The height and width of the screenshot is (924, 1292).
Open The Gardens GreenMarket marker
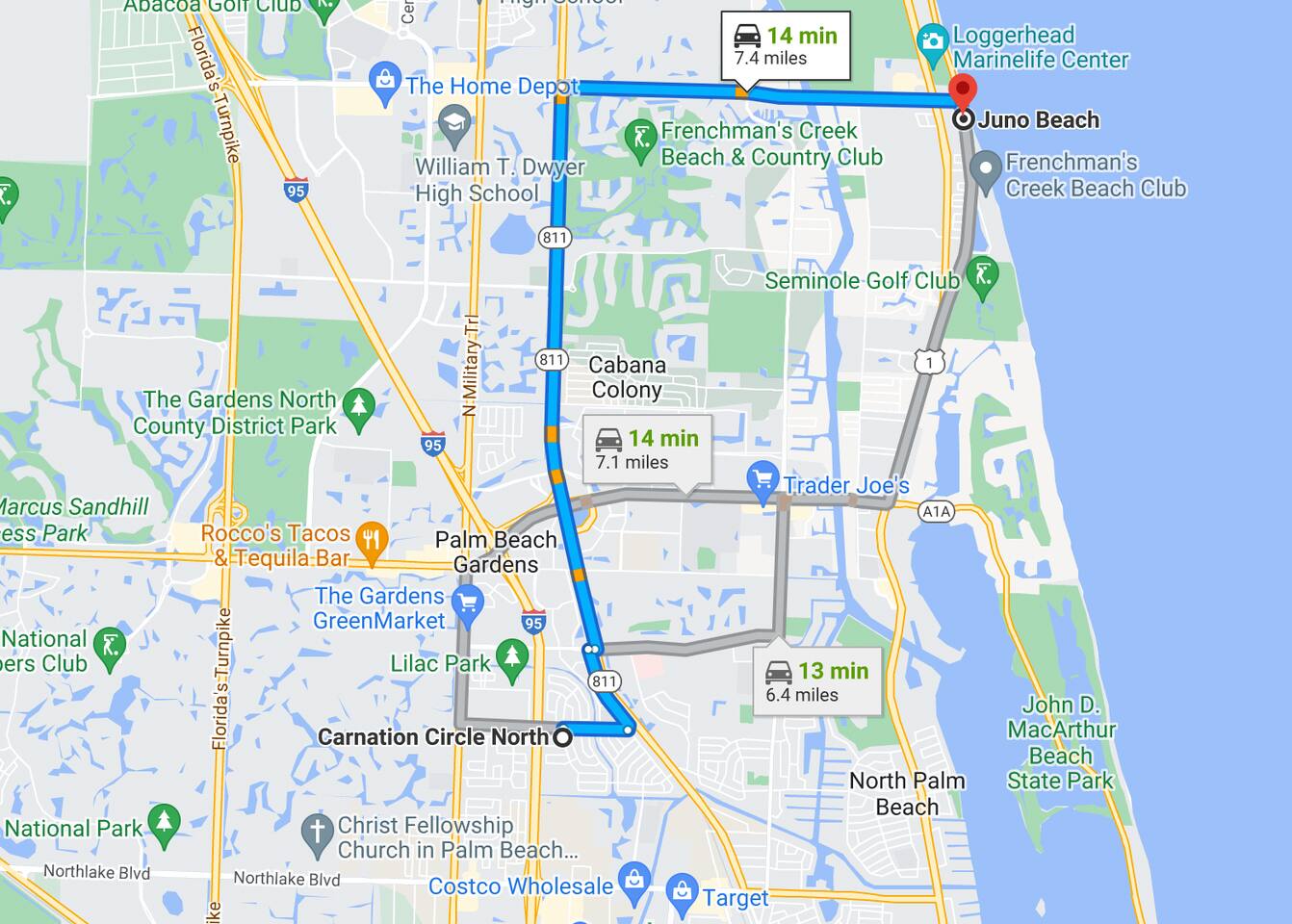coord(468,603)
